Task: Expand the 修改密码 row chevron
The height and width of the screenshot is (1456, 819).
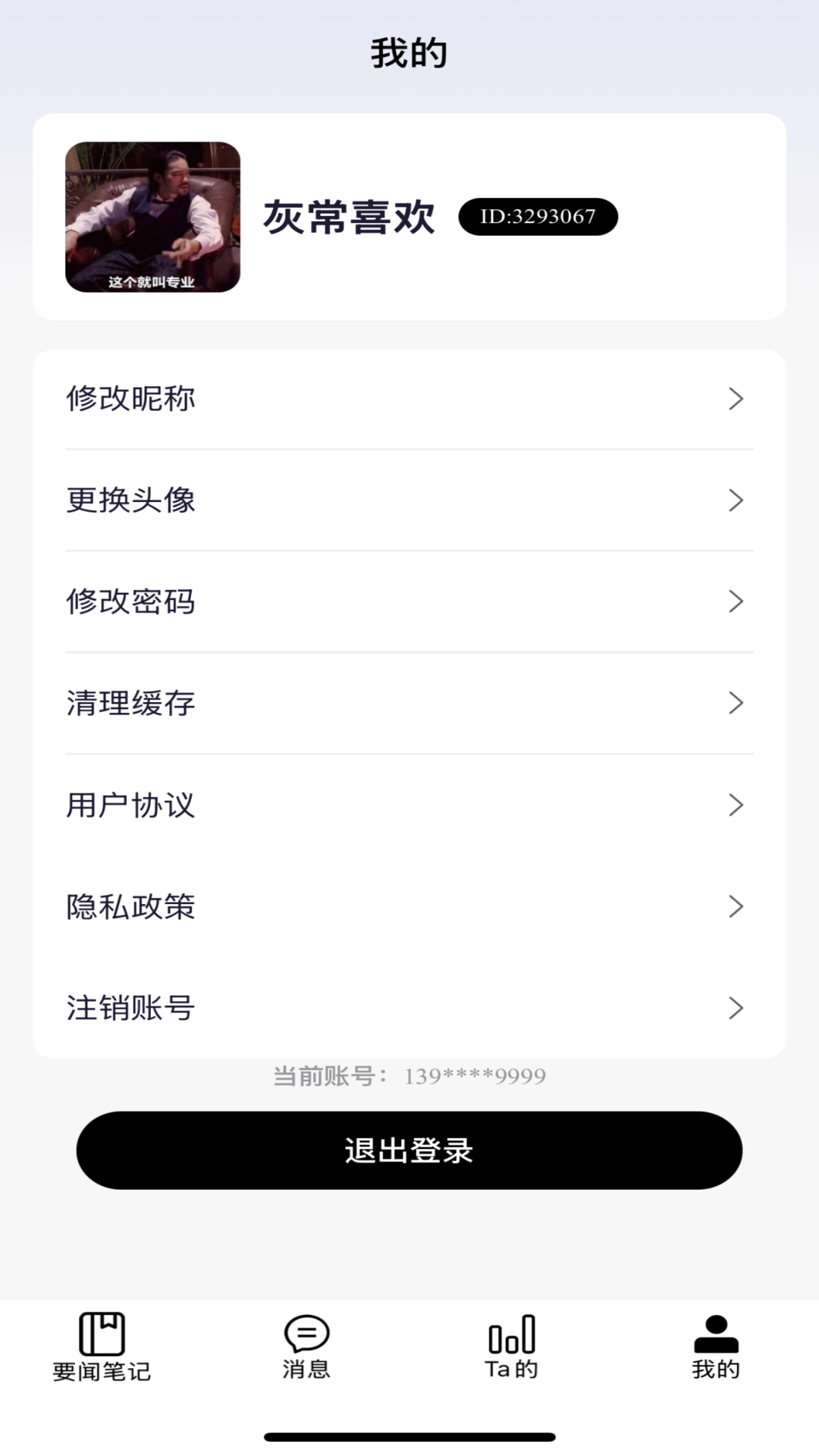Action: pos(736,602)
